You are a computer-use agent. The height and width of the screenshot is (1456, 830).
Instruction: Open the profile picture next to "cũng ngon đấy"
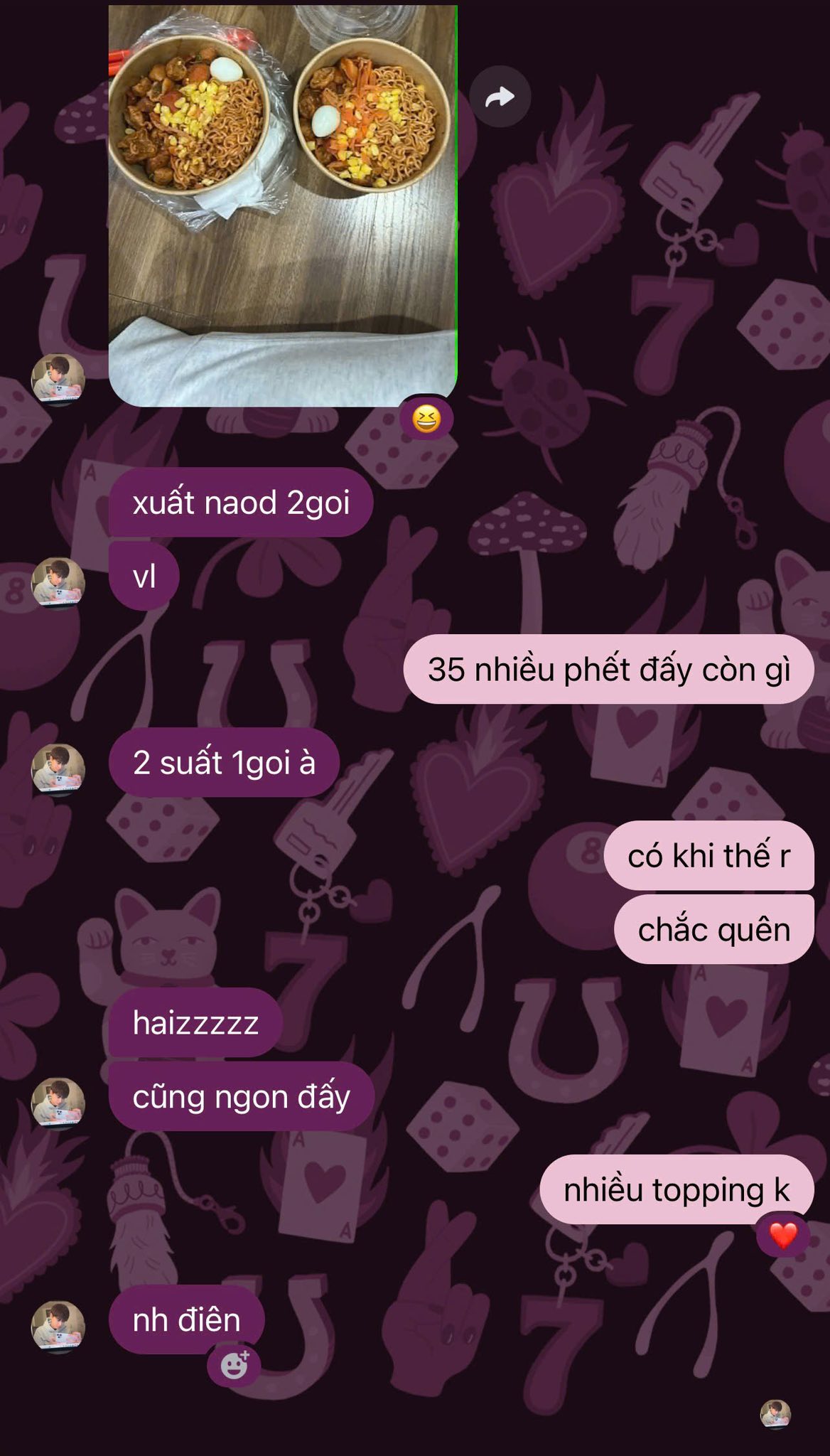[x=58, y=1103]
